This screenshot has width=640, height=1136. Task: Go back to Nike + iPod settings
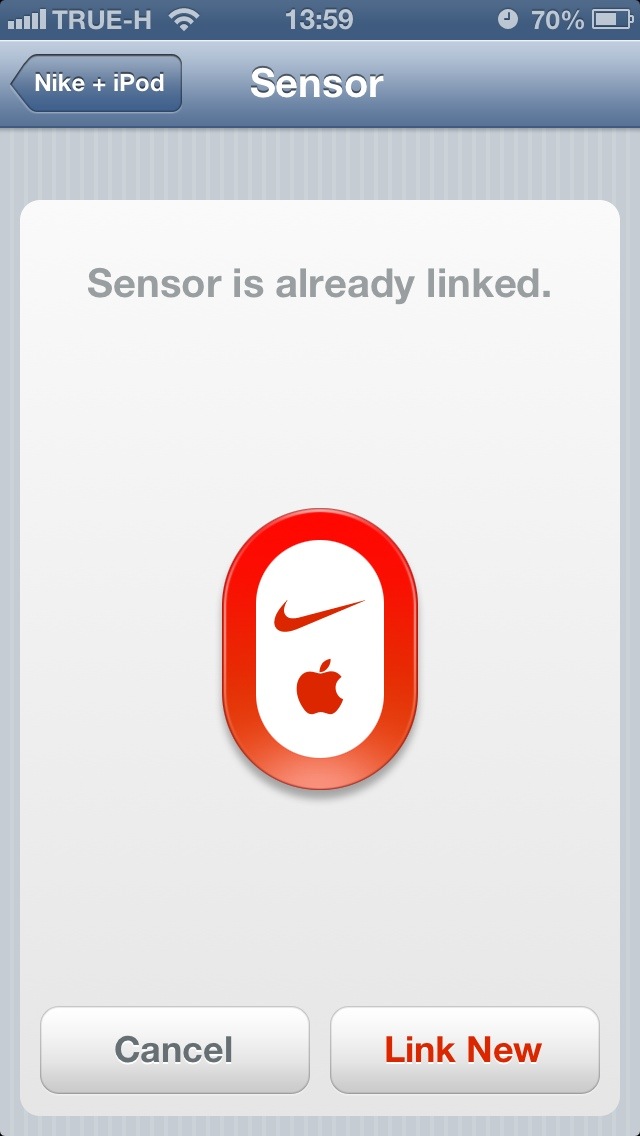[x=96, y=83]
